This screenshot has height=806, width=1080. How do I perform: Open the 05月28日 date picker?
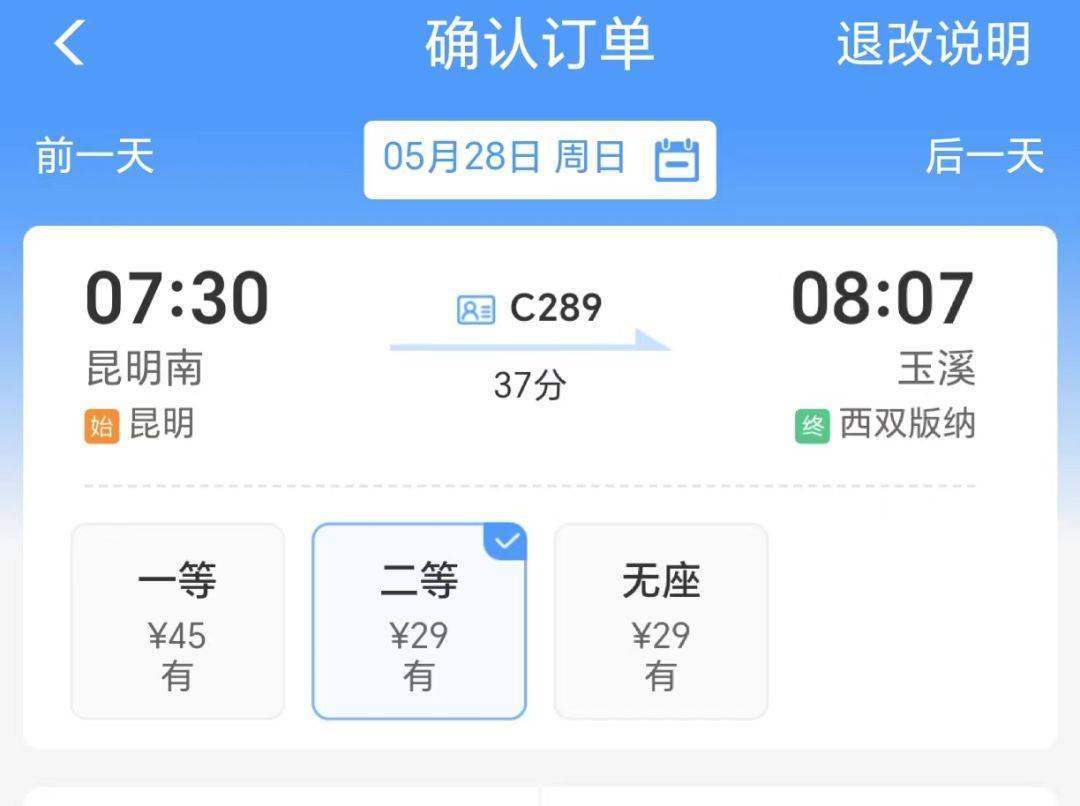(540, 160)
